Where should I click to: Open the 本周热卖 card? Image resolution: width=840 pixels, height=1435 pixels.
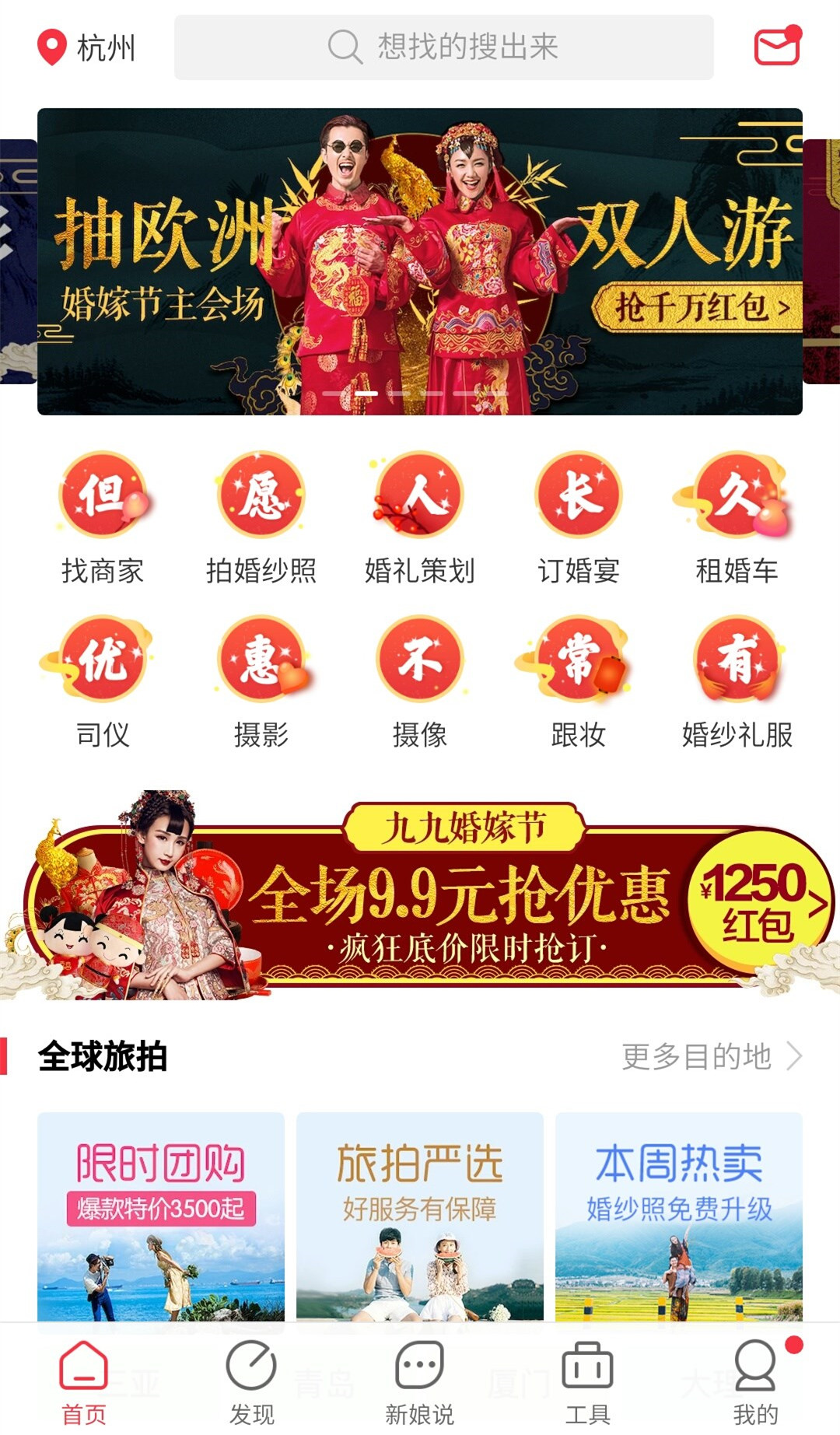pos(679,1217)
